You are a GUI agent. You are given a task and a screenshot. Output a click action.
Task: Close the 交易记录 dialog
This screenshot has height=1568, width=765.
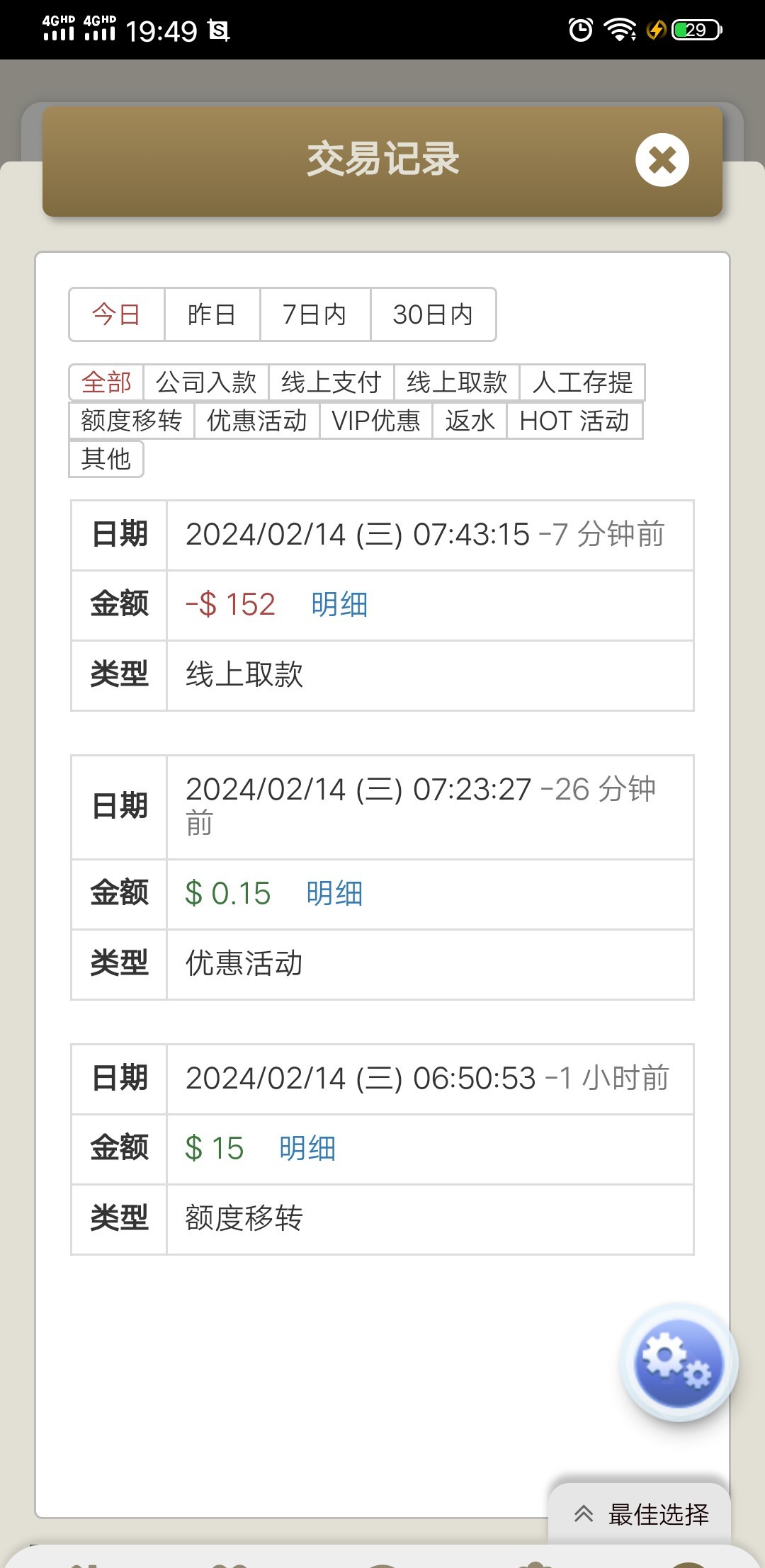coord(662,160)
